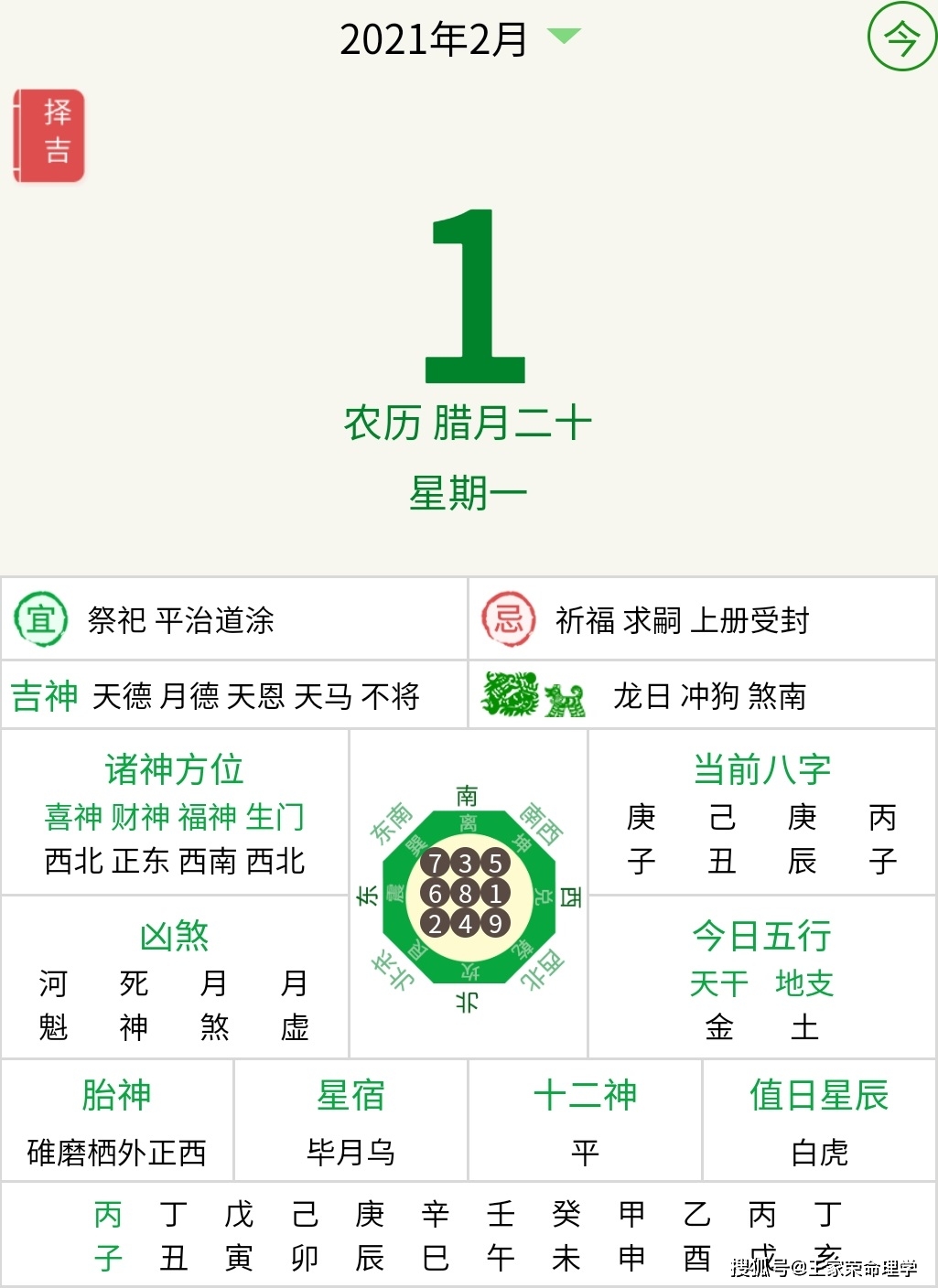Open the 星宿 section
The width and height of the screenshot is (938, 1288).
click(x=348, y=1096)
